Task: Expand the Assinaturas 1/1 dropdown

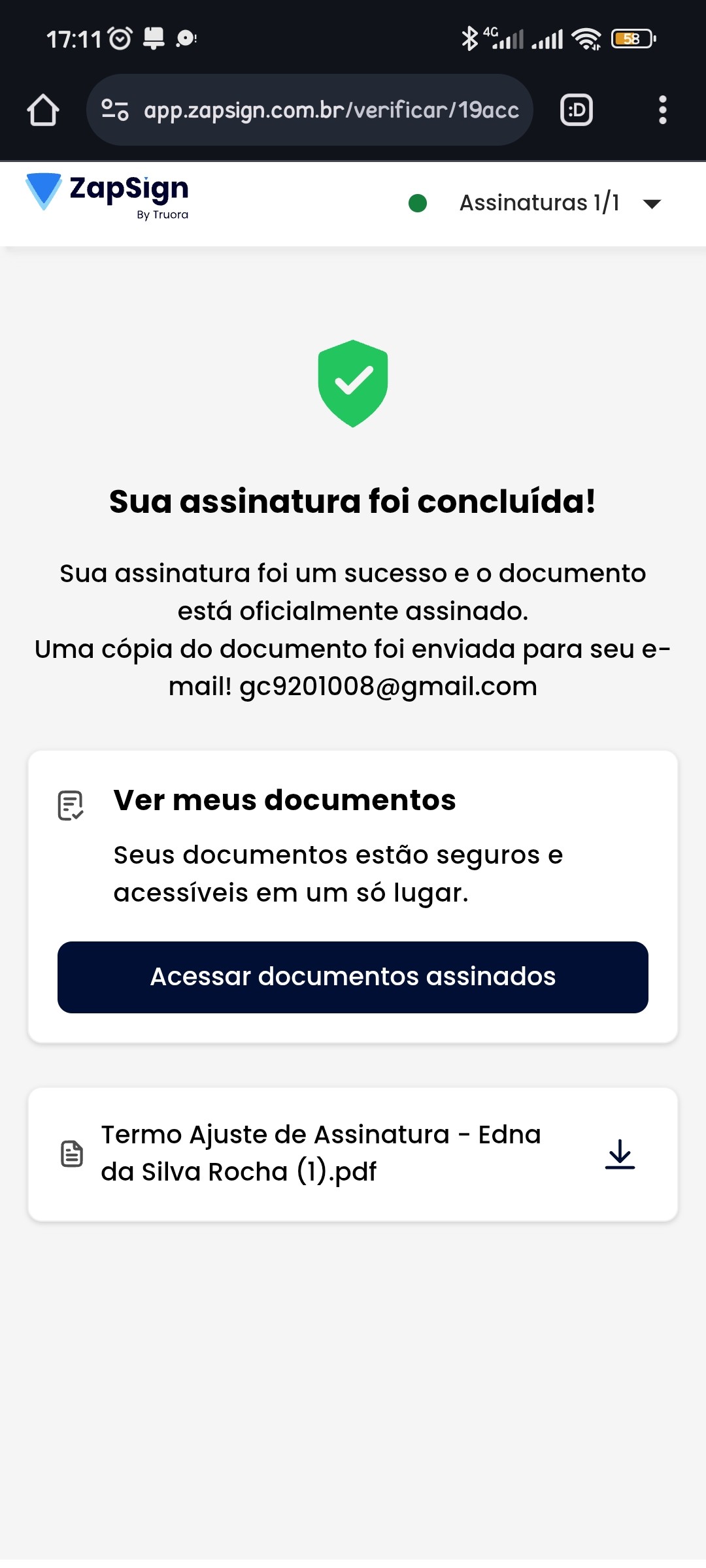Action: pos(651,204)
